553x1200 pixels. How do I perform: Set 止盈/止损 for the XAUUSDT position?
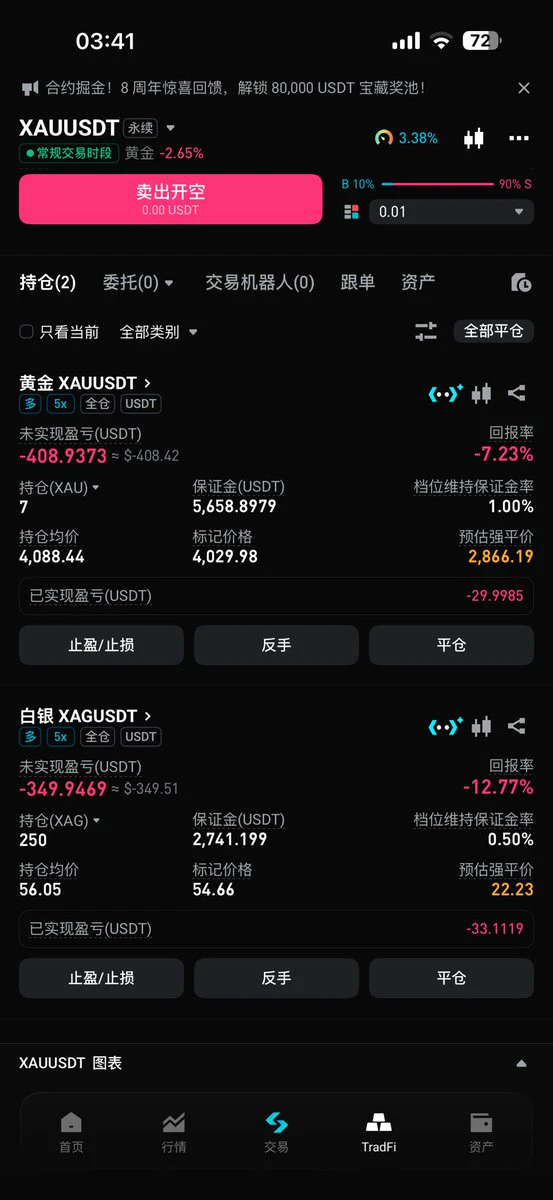click(x=101, y=645)
